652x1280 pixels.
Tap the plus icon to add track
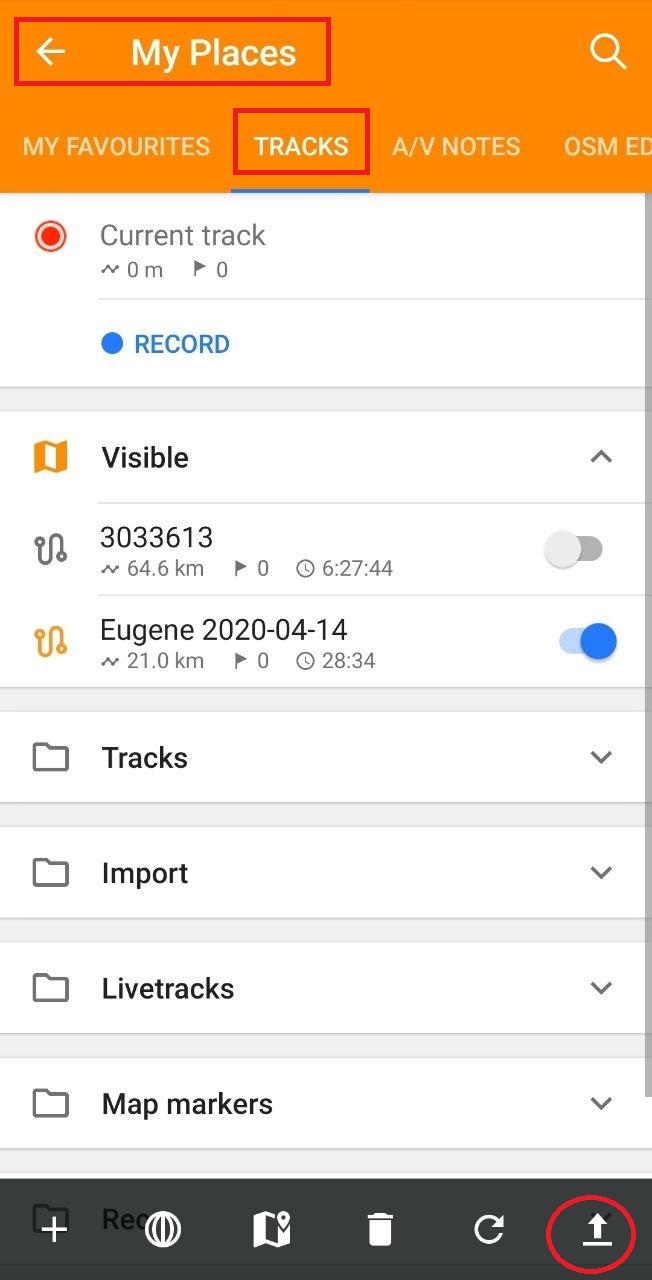(x=54, y=1229)
